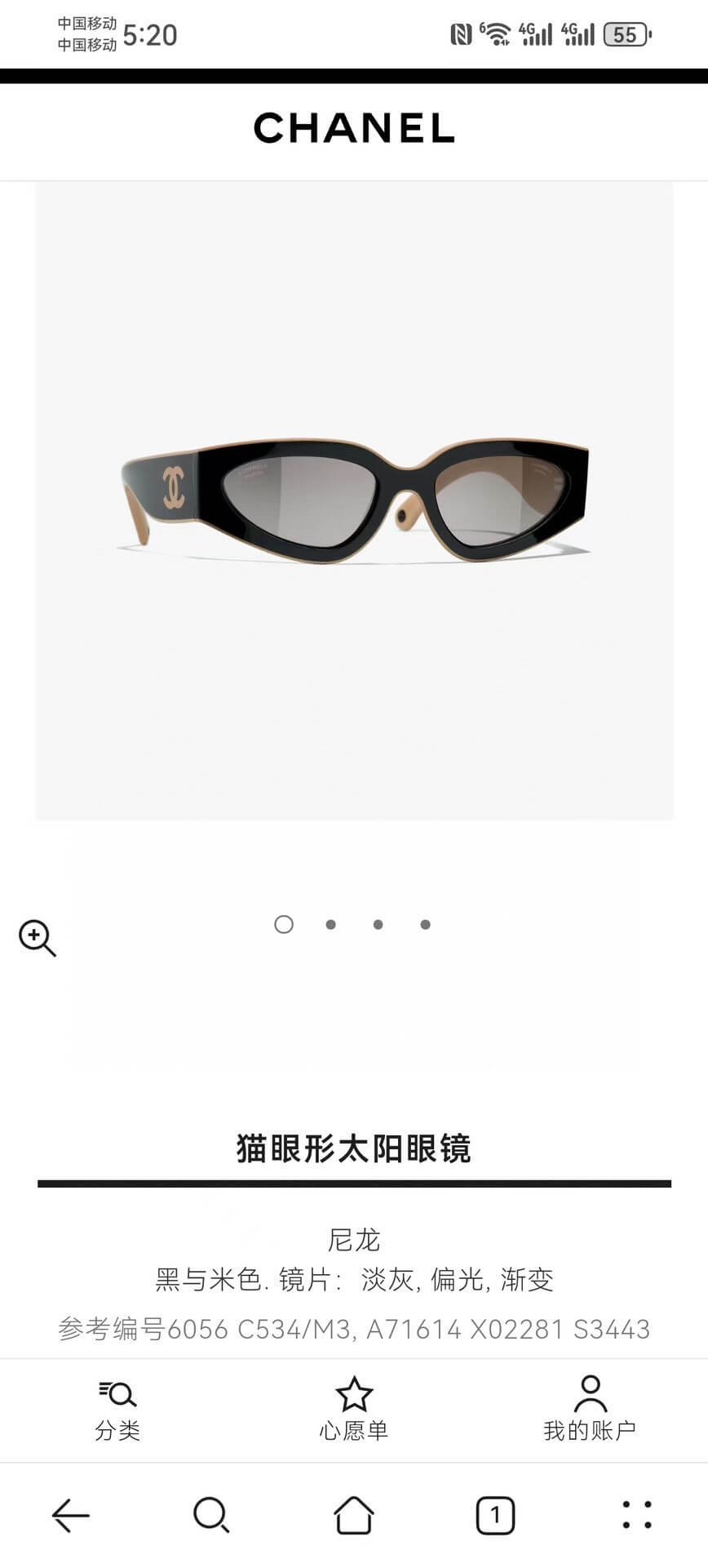Screen dimensions: 708x1568
Task: Open the browser four-dot menu
Action: click(637, 1515)
